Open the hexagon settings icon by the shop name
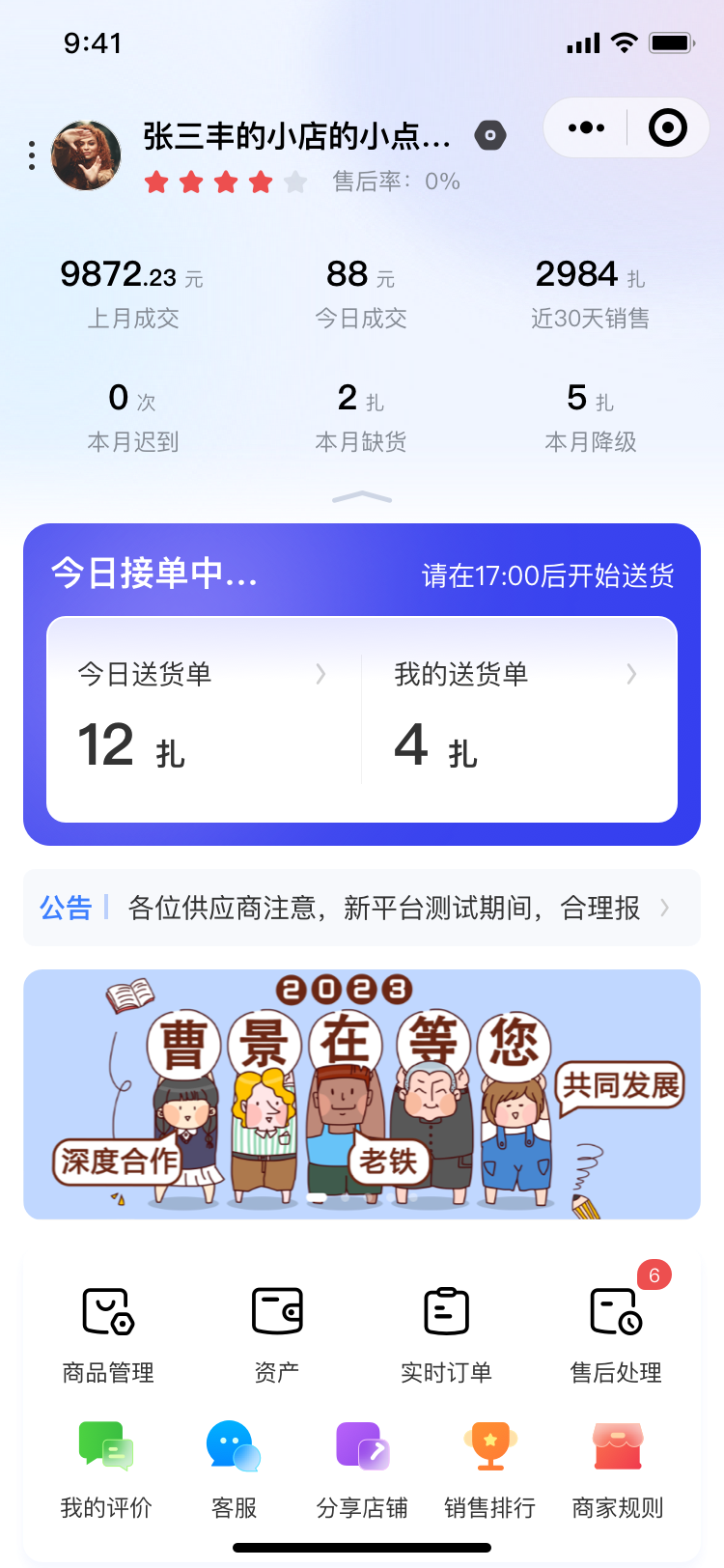Image resolution: width=724 pixels, height=1568 pixels. tap(490, 135)
